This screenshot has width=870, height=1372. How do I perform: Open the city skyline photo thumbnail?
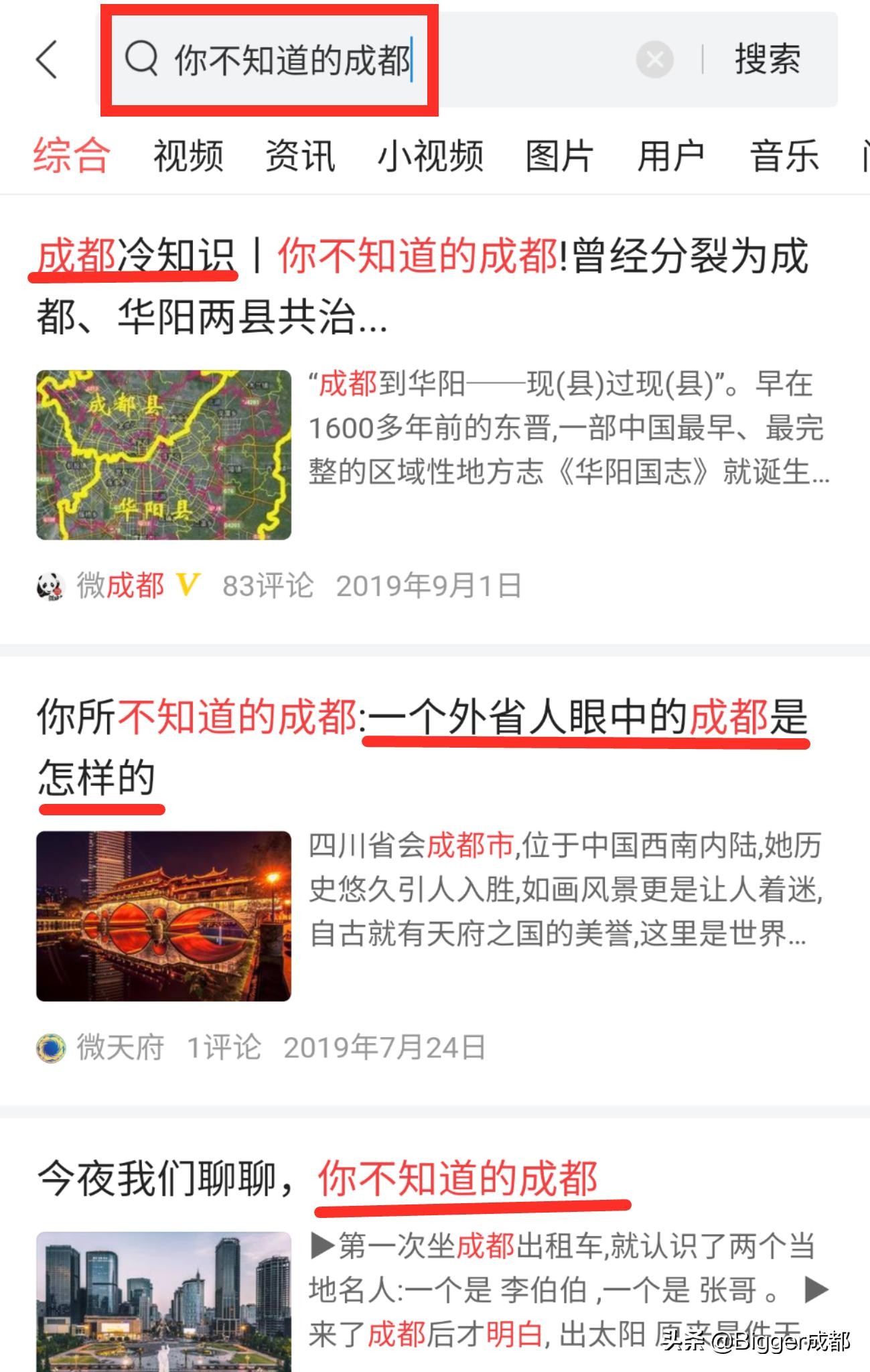[x=164, y=1303]
